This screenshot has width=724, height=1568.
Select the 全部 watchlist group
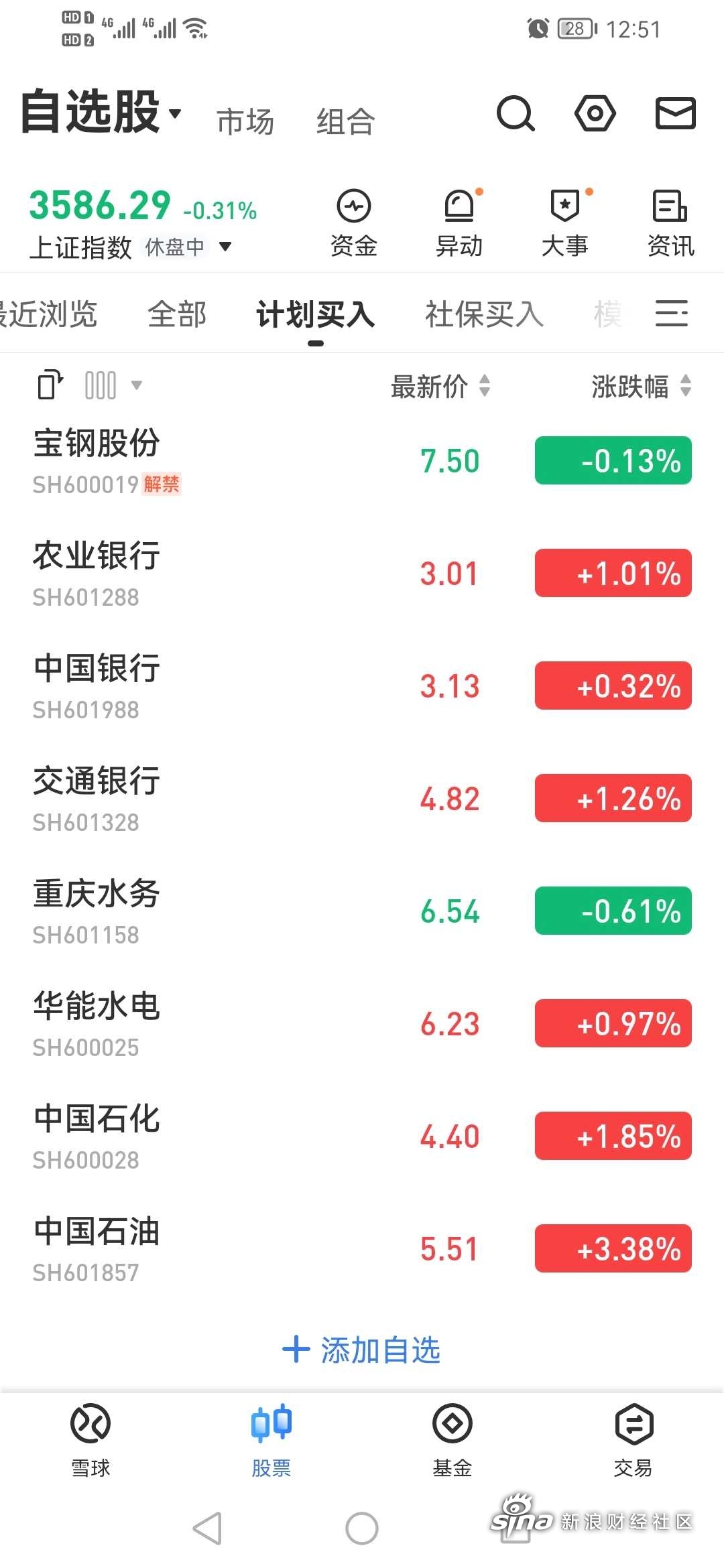(177, 314)
